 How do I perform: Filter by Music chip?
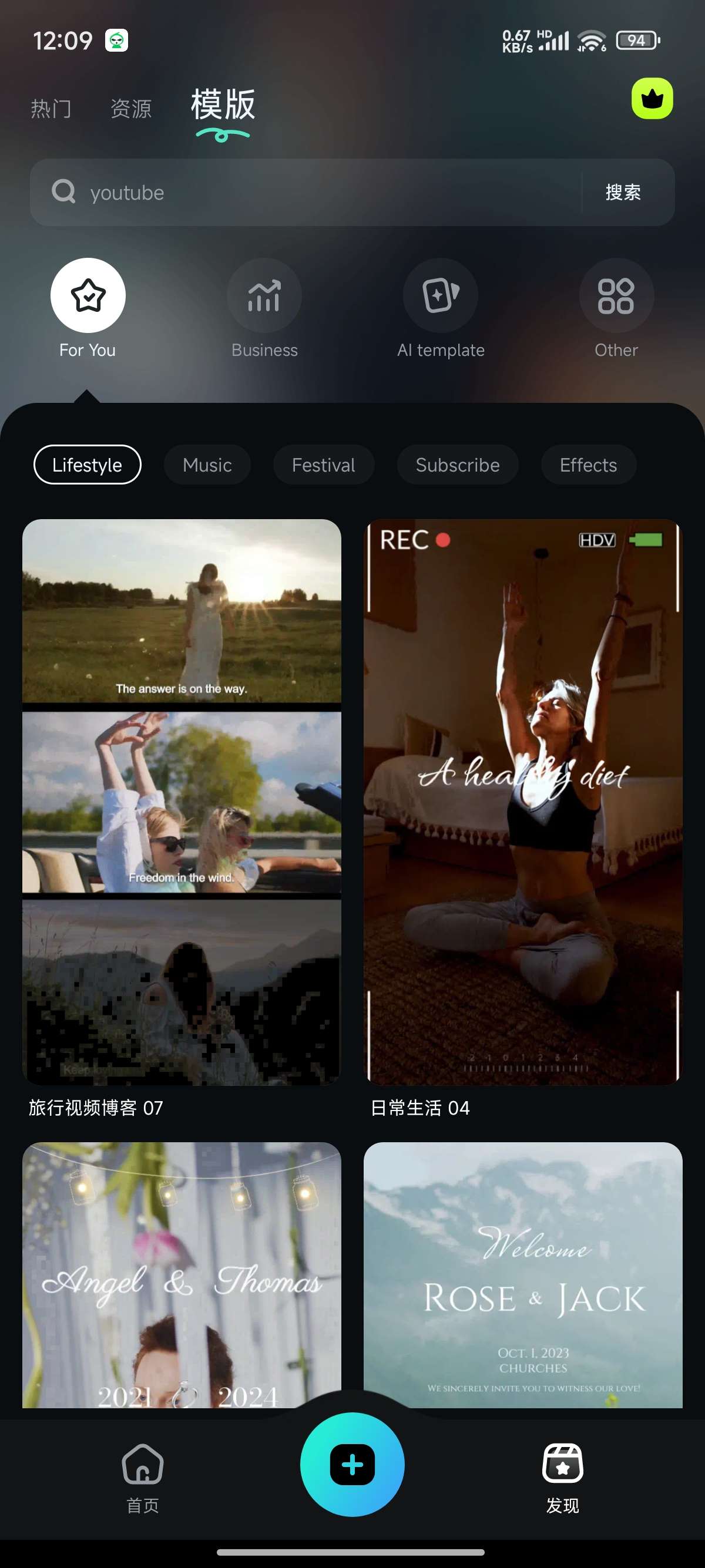coord(207,465)
